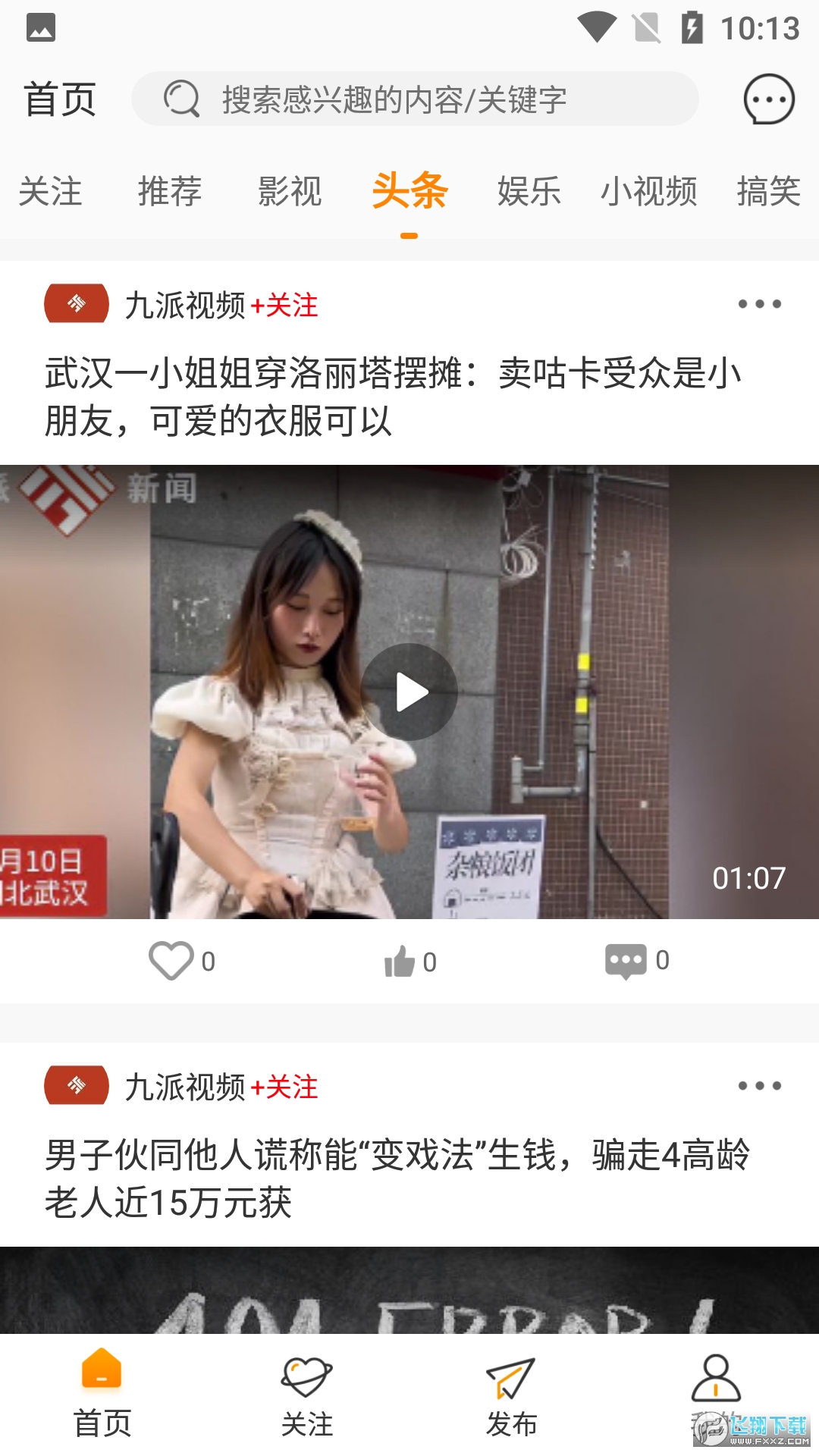Open more options for the 变戏法 post
819x1456 pixels.
click(x=759, y=1086)
